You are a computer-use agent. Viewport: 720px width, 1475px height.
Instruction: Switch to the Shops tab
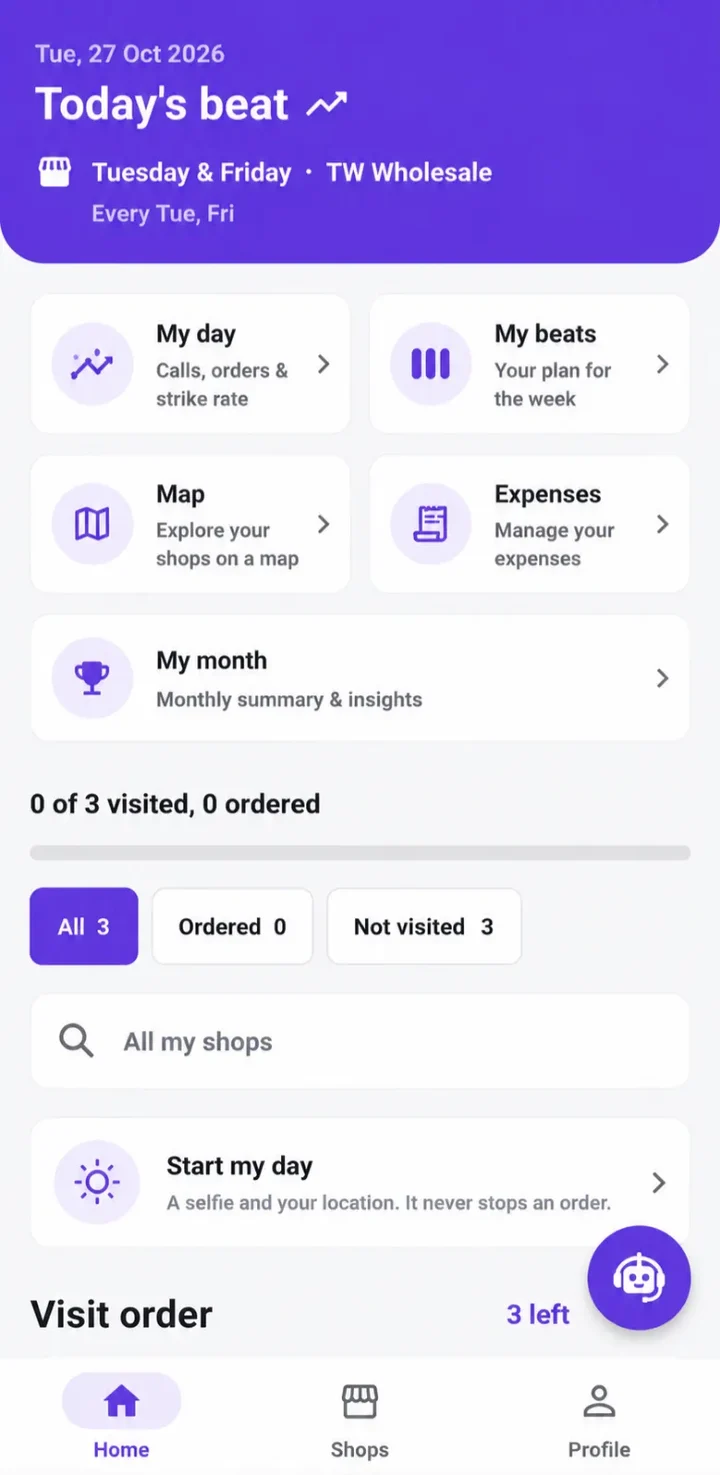tap(360, 1420)
